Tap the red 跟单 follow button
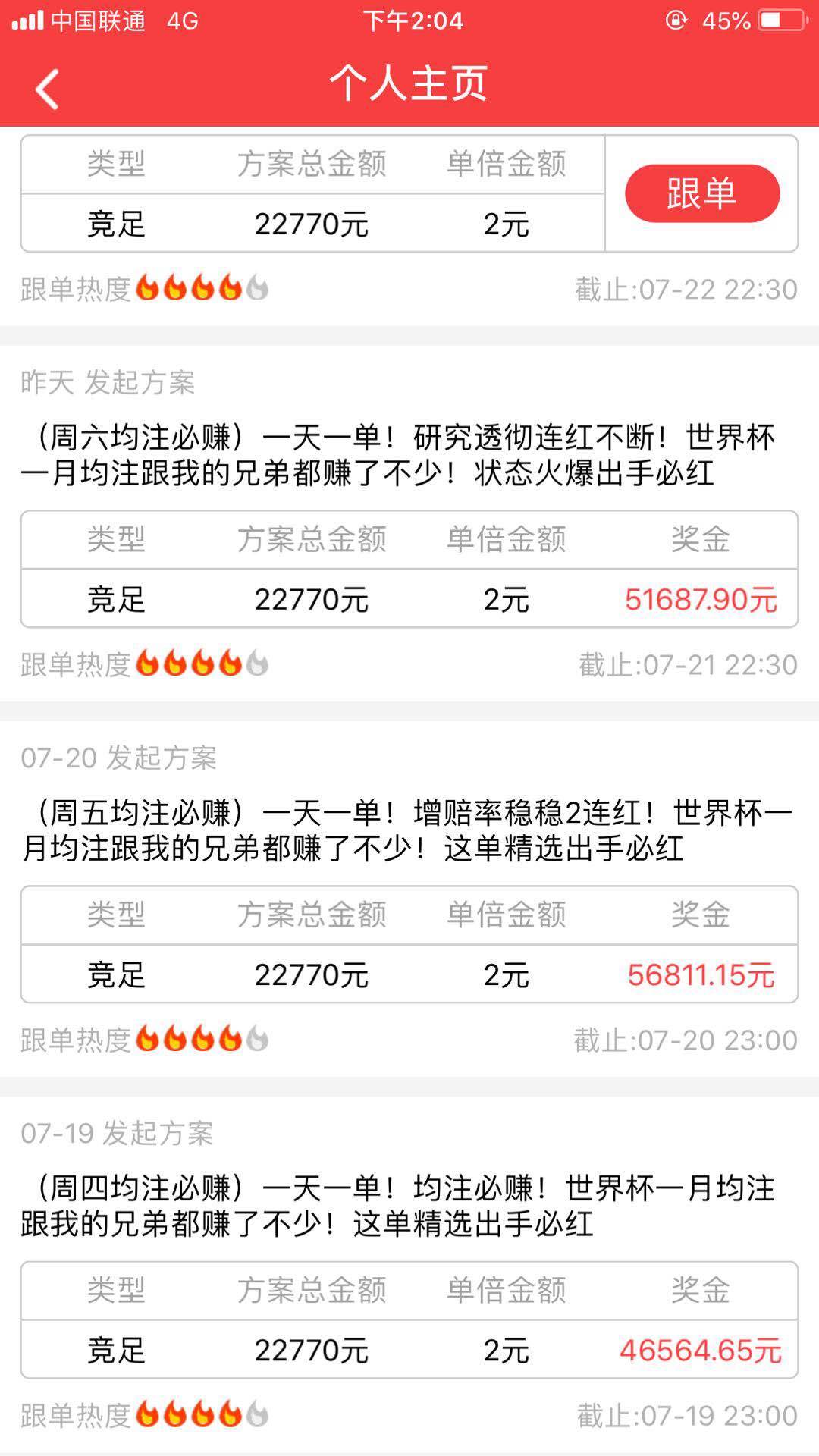The height and width of the screenshot is (1456, 819). point(700,193)
